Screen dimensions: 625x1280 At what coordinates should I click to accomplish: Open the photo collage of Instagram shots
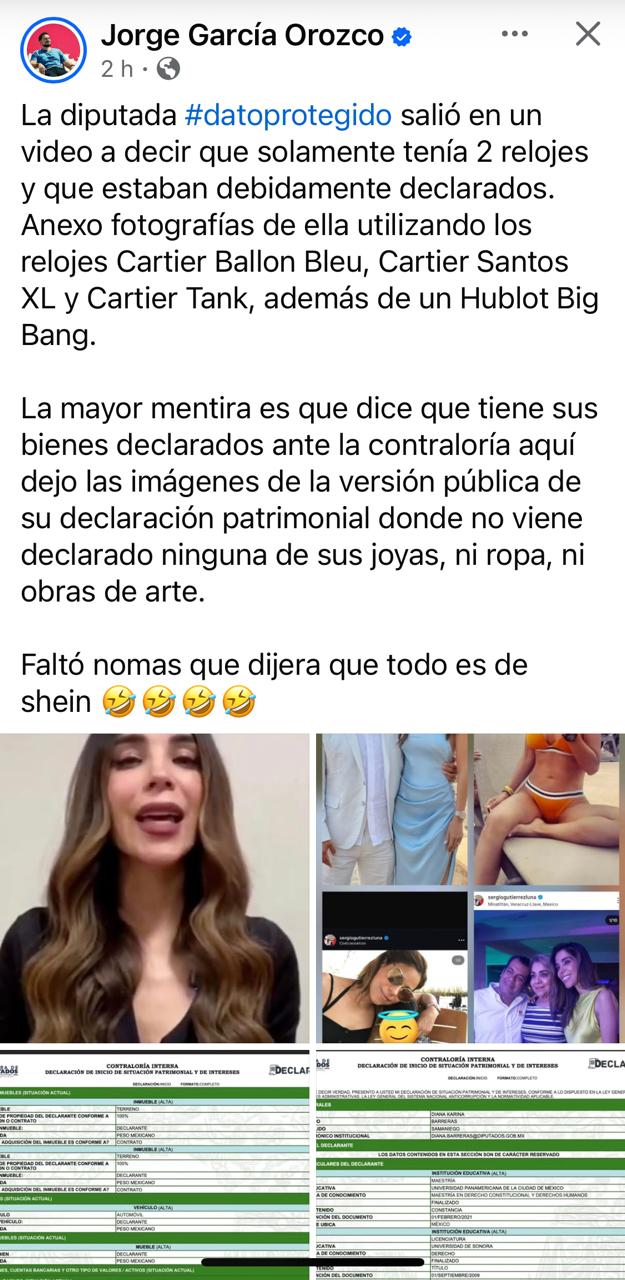click(x=470, y=888)
